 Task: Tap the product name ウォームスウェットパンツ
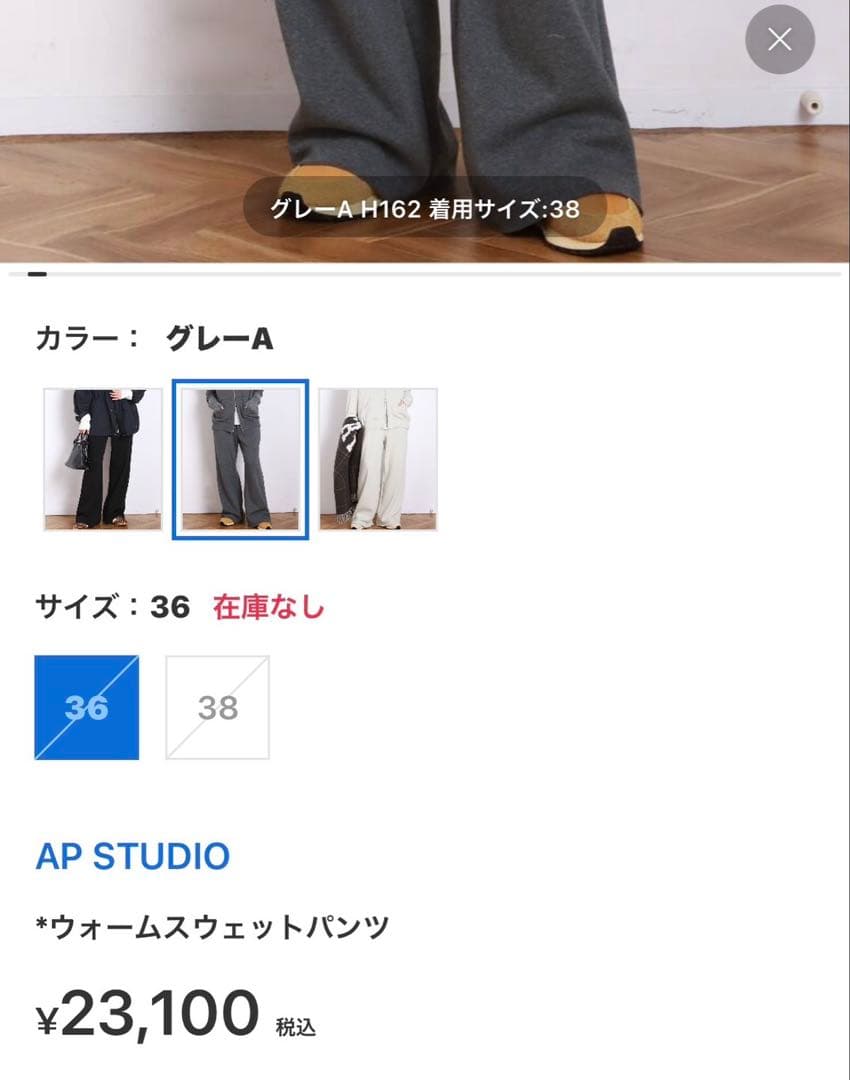coord(215,927)
